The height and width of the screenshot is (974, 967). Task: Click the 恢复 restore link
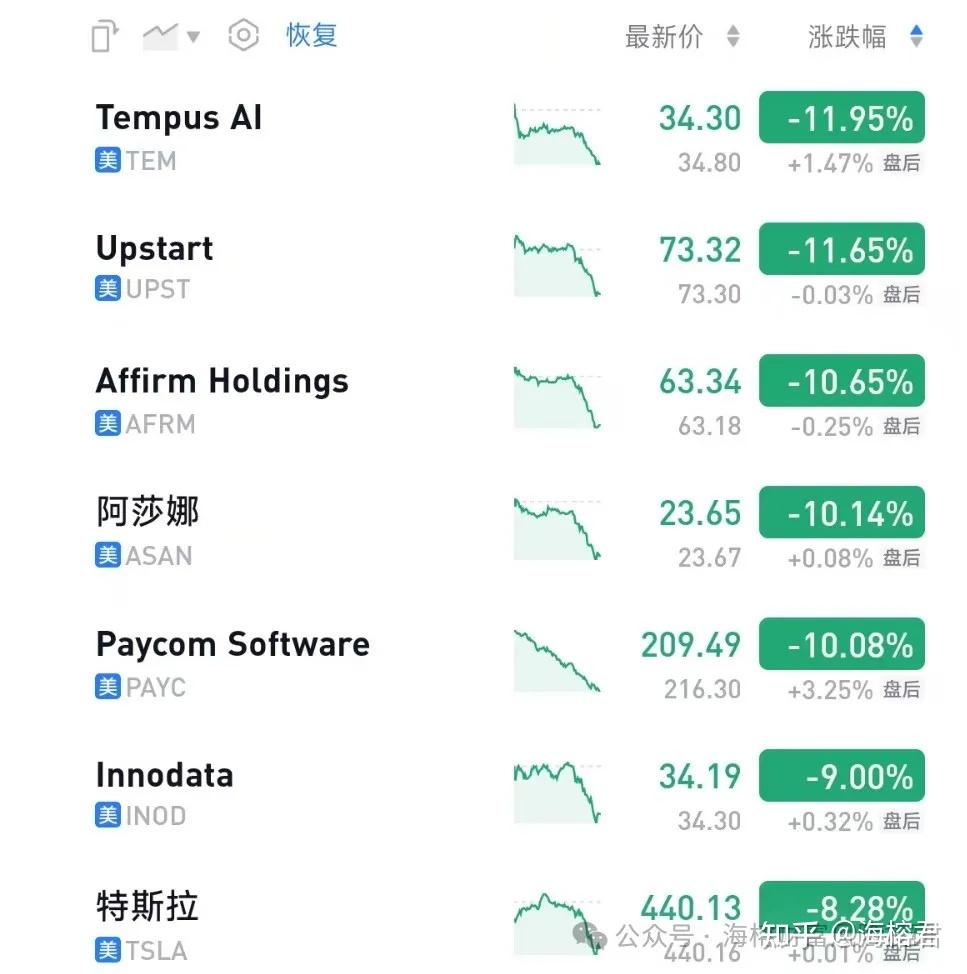pyautogui.click(x=312, y=35)
